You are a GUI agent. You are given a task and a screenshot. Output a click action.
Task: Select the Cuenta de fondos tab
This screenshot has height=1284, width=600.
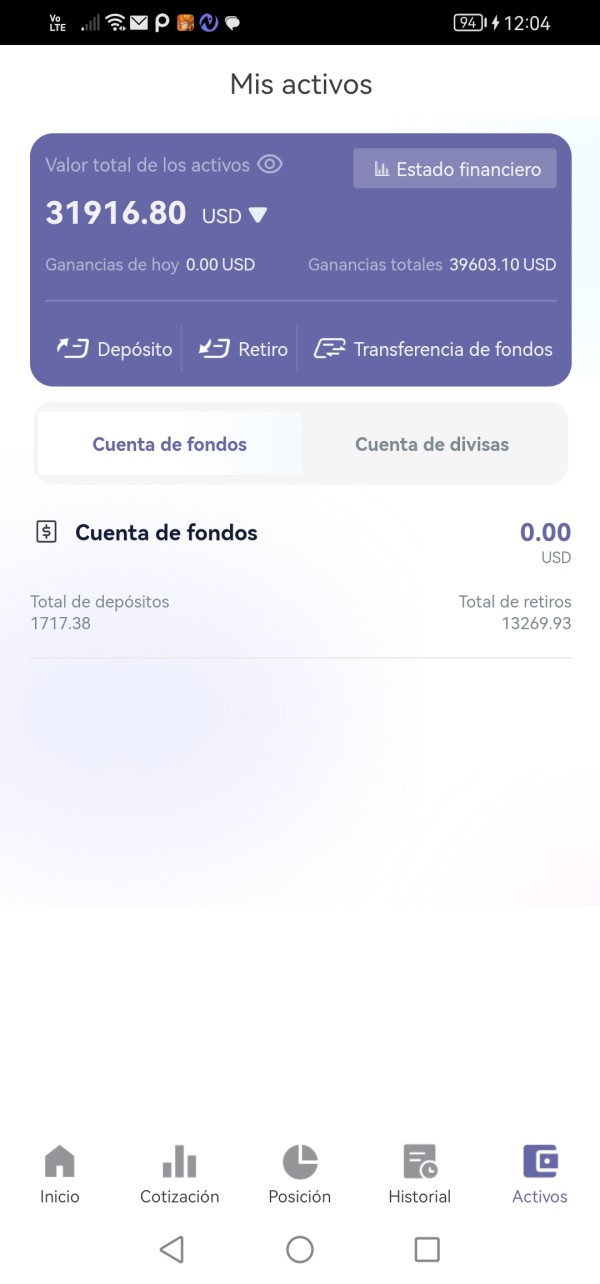(x=170, y=444)
